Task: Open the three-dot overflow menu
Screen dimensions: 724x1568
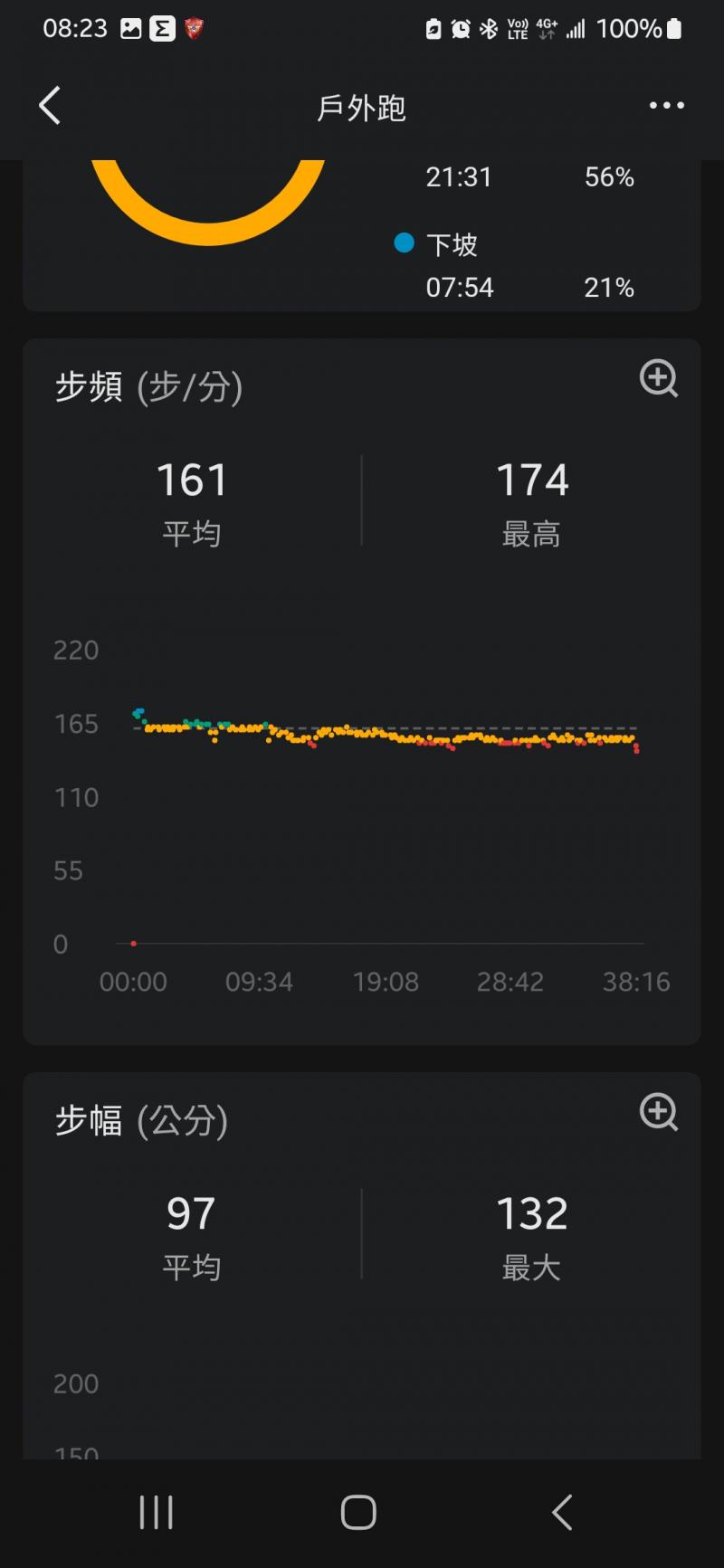Action: coord(667,106)
